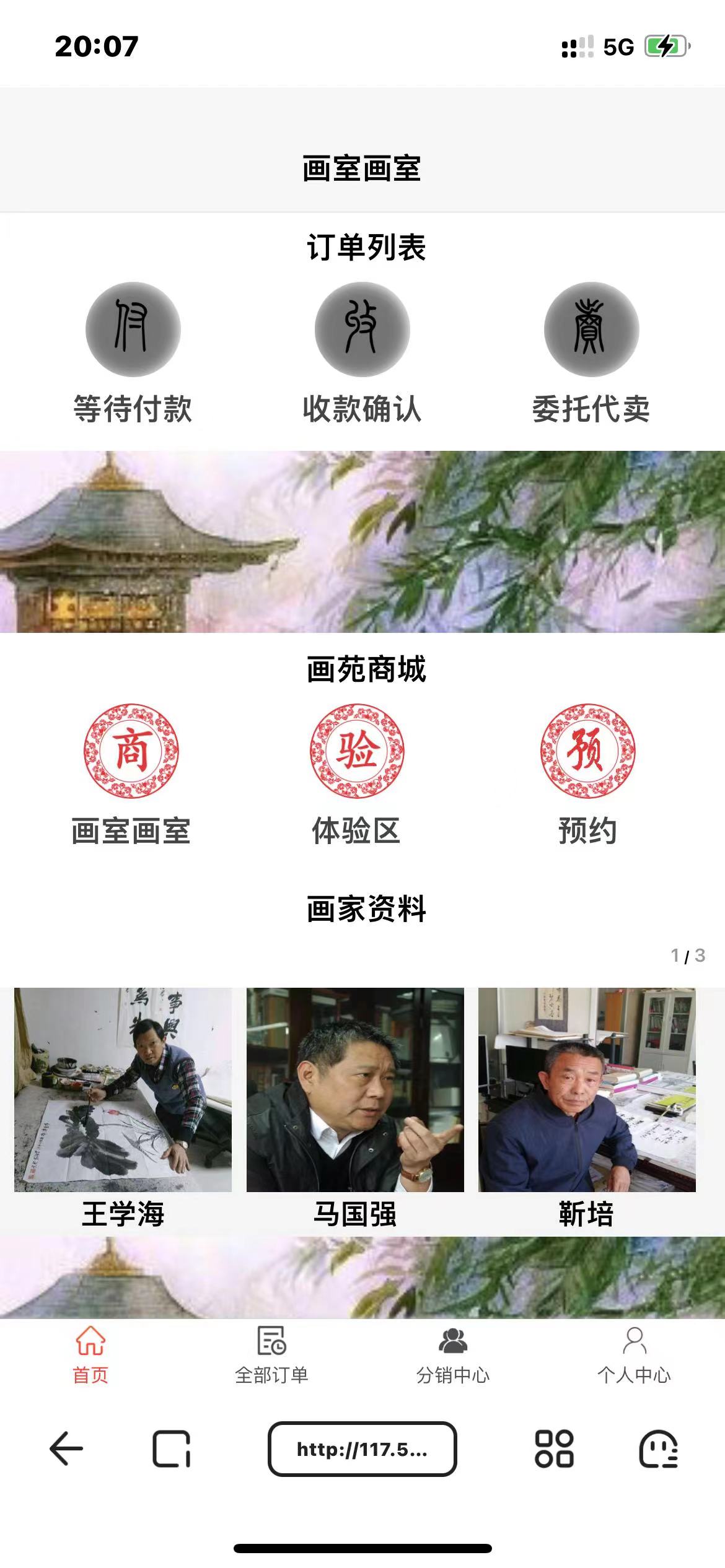Open the browser tabs switcher
The image size is (725, 1568).
click(x=171, y=1448)
